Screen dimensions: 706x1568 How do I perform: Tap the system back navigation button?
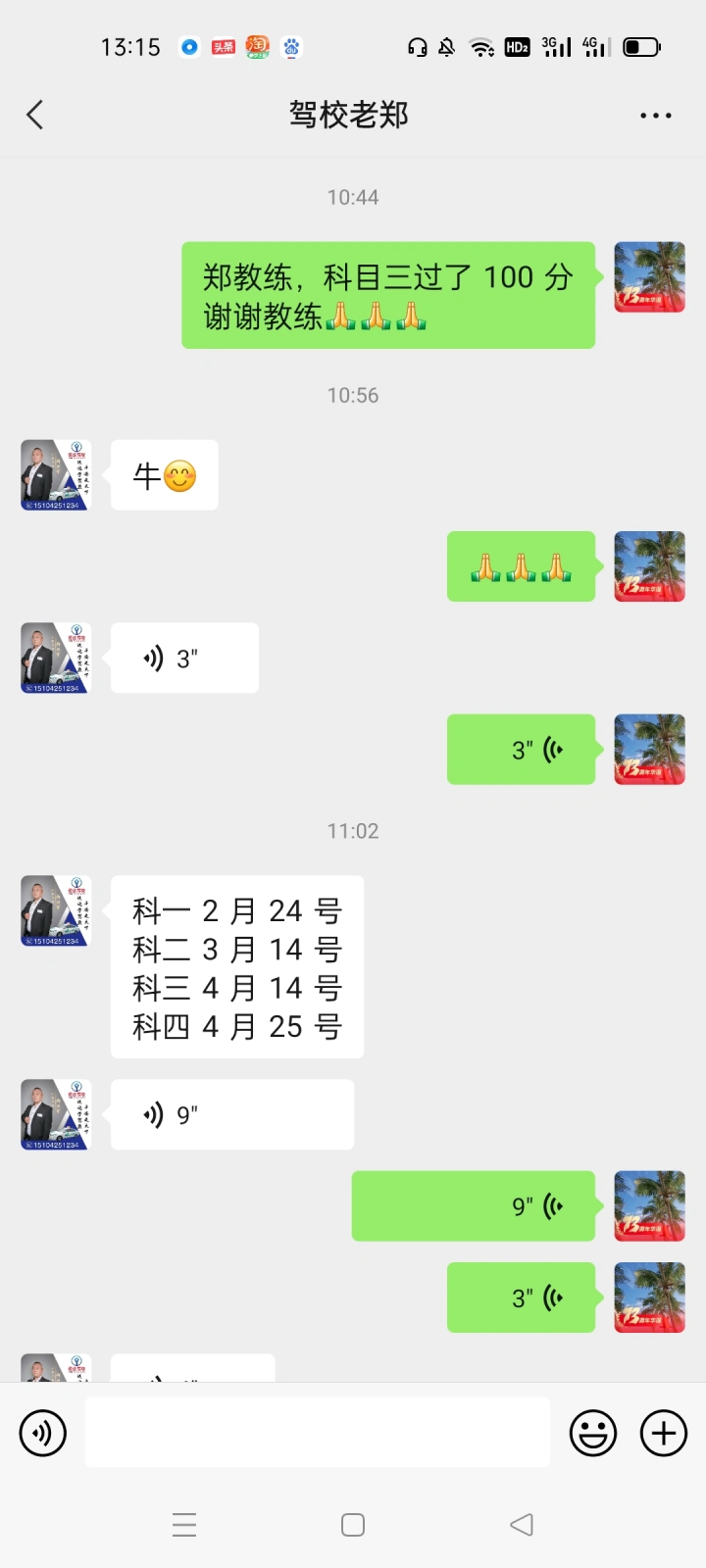pos(522,1524)
